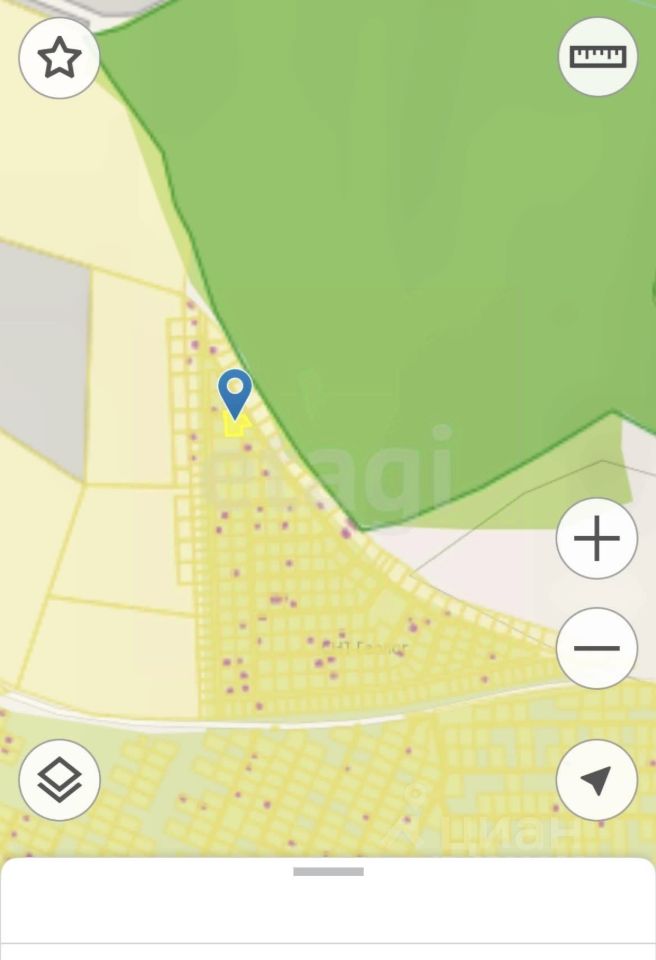Zoom out with the minus button
This screenshot has height=960, width=656.
click(597, 648)
